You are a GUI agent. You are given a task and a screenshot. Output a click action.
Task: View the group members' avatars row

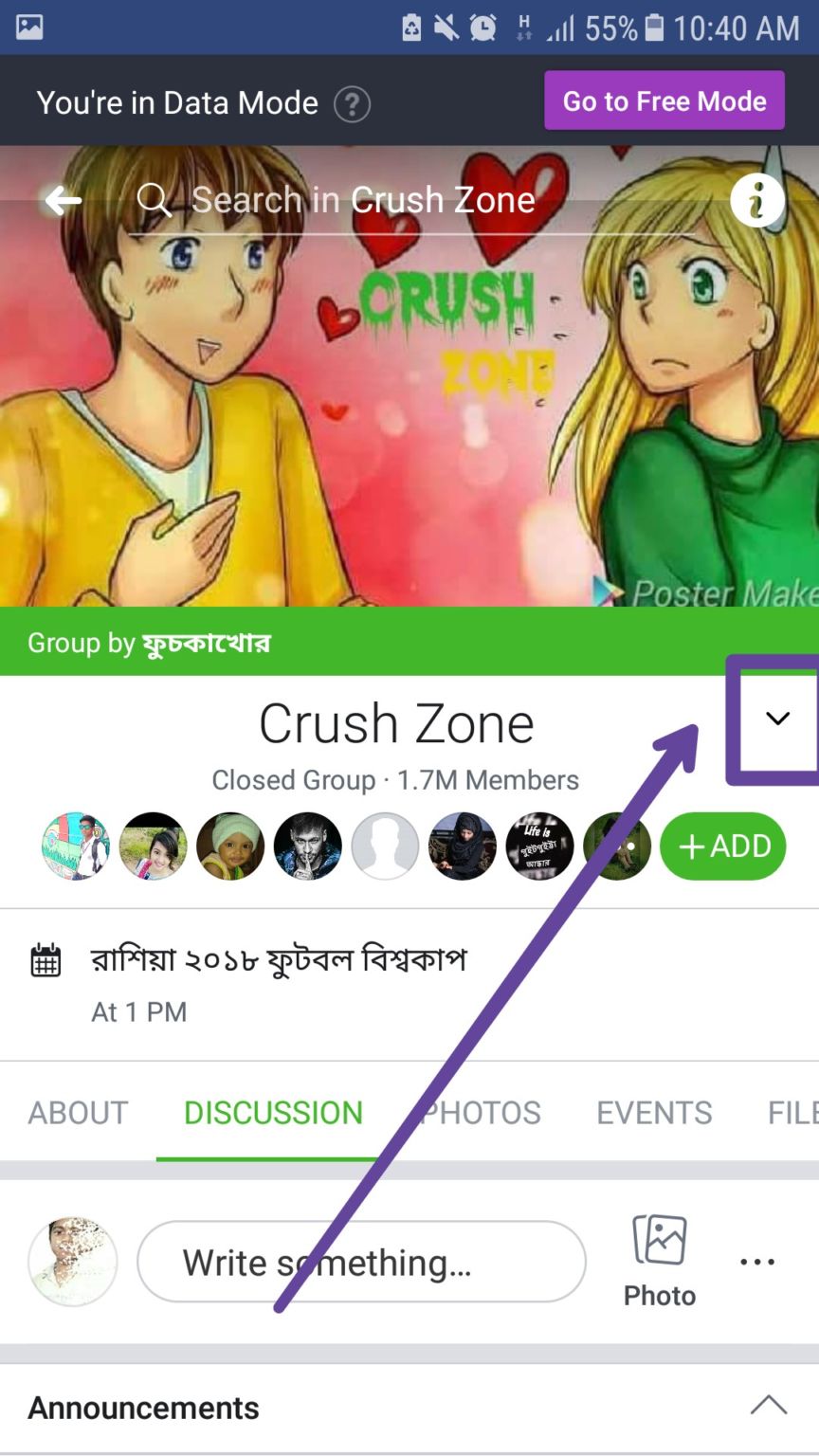(346, 846)
